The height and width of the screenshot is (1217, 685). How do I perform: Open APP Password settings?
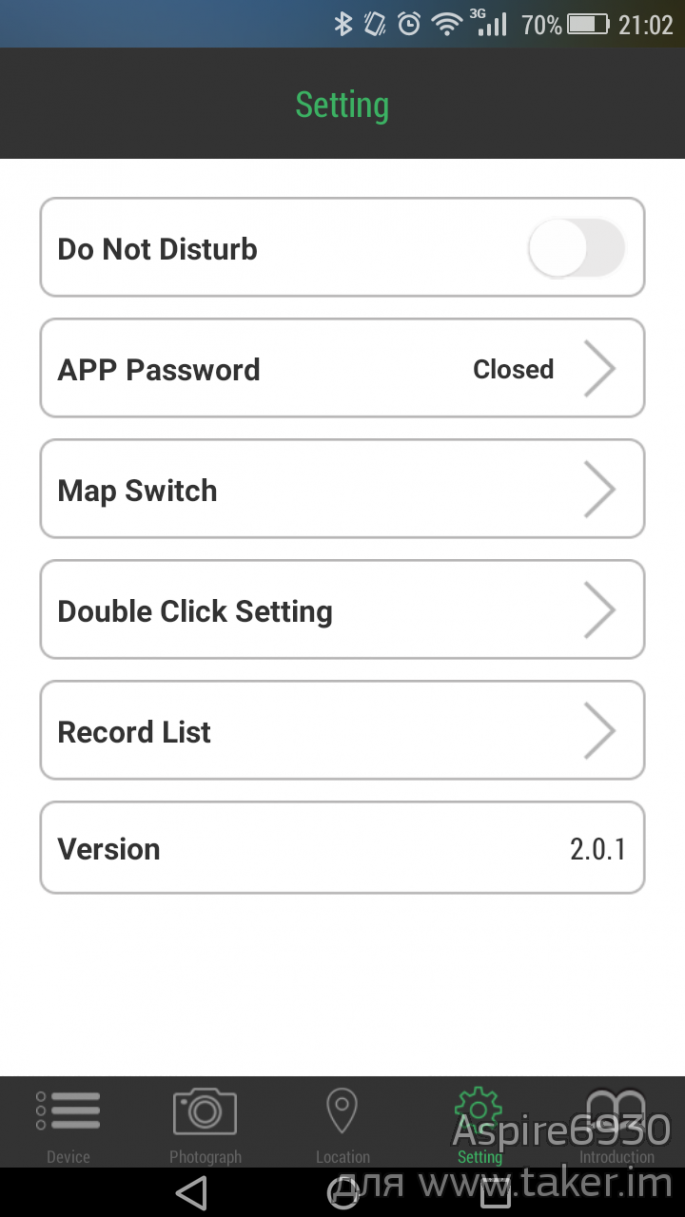342,368
